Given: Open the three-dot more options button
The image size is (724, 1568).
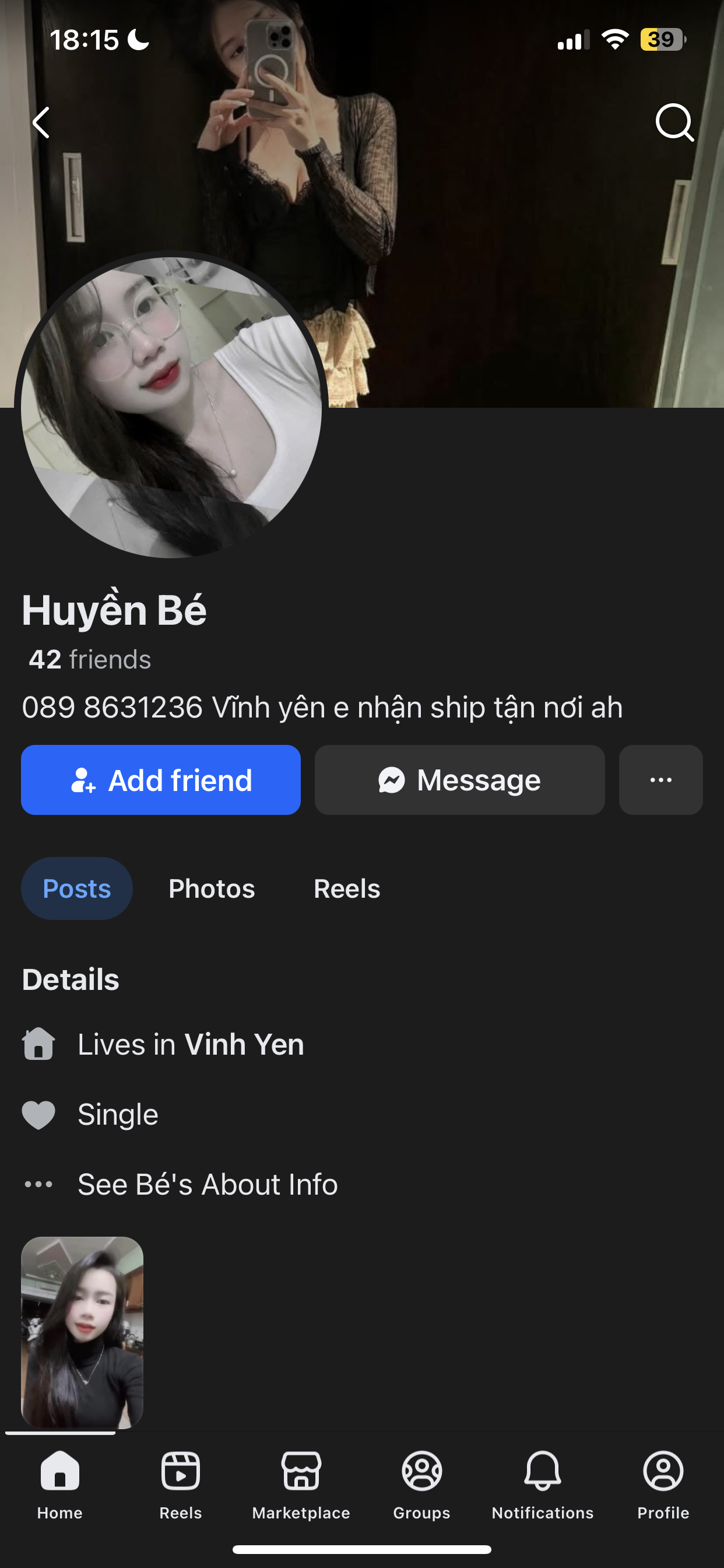Looking at the screenshot, I should (x=660, y=780).
